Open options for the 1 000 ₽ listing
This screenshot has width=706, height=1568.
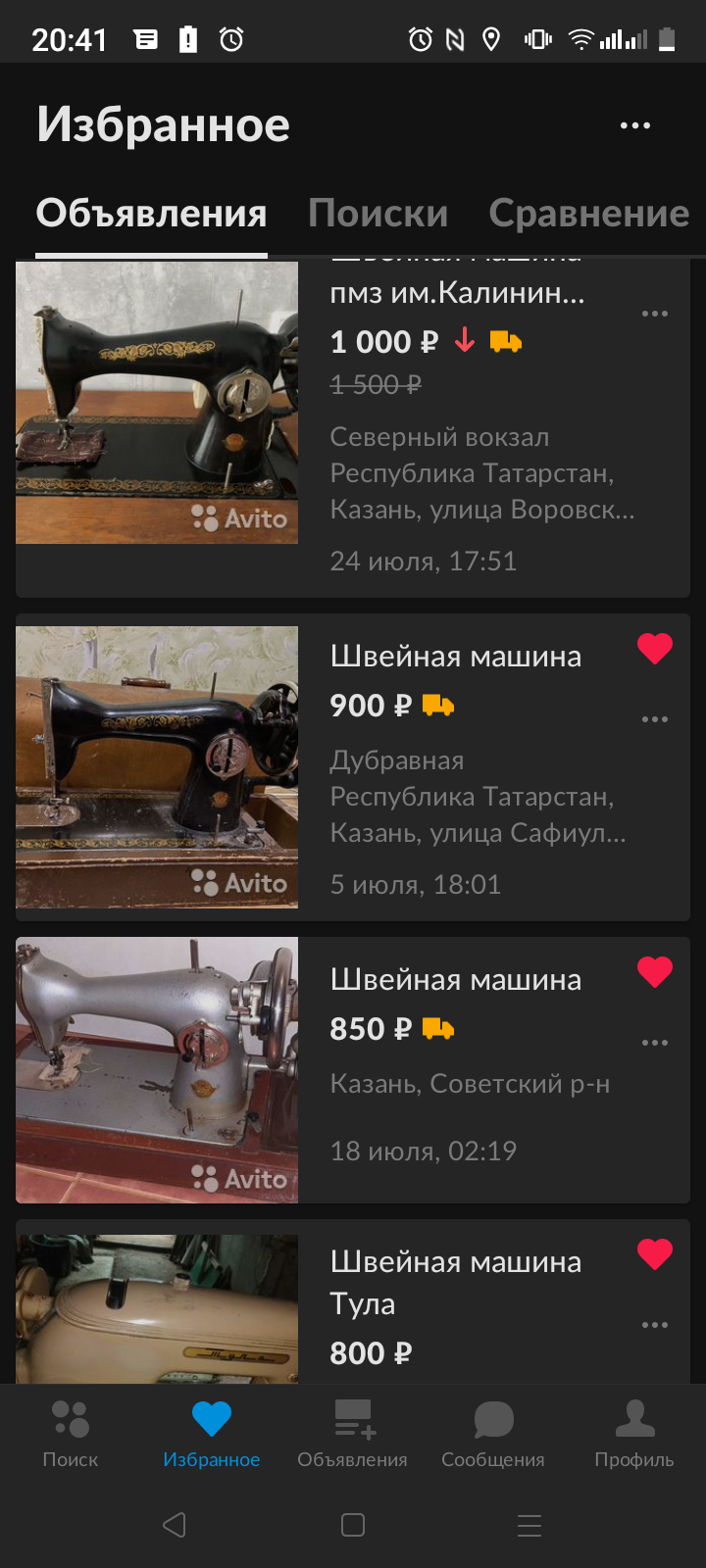654,315
